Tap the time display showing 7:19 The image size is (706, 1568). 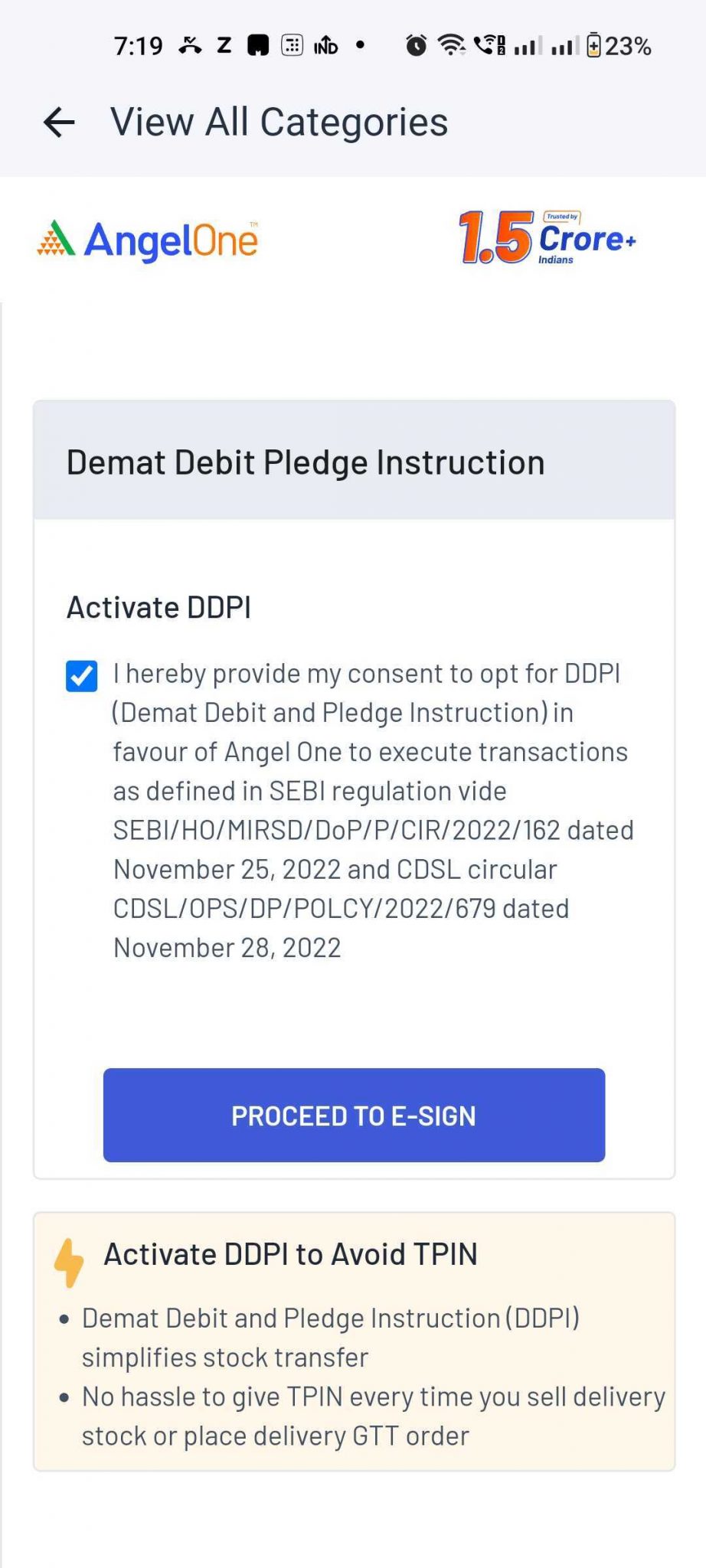click(138, 45)
